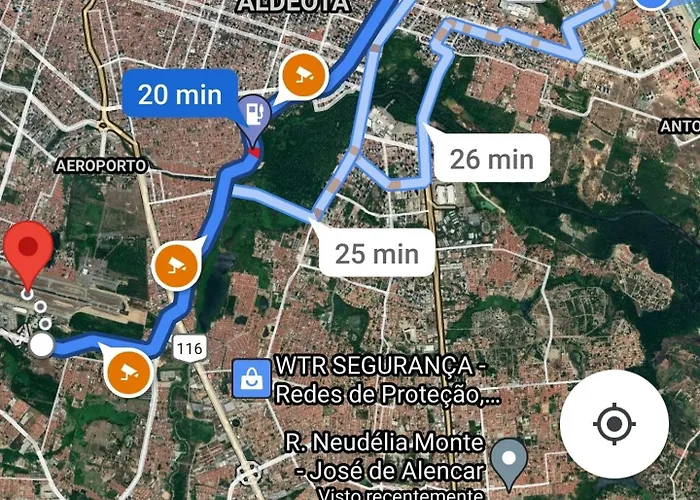The height and width of the screenshot is (500, 700).
Task: Tap the 20 min route label
Action: [x=180, y=95]
